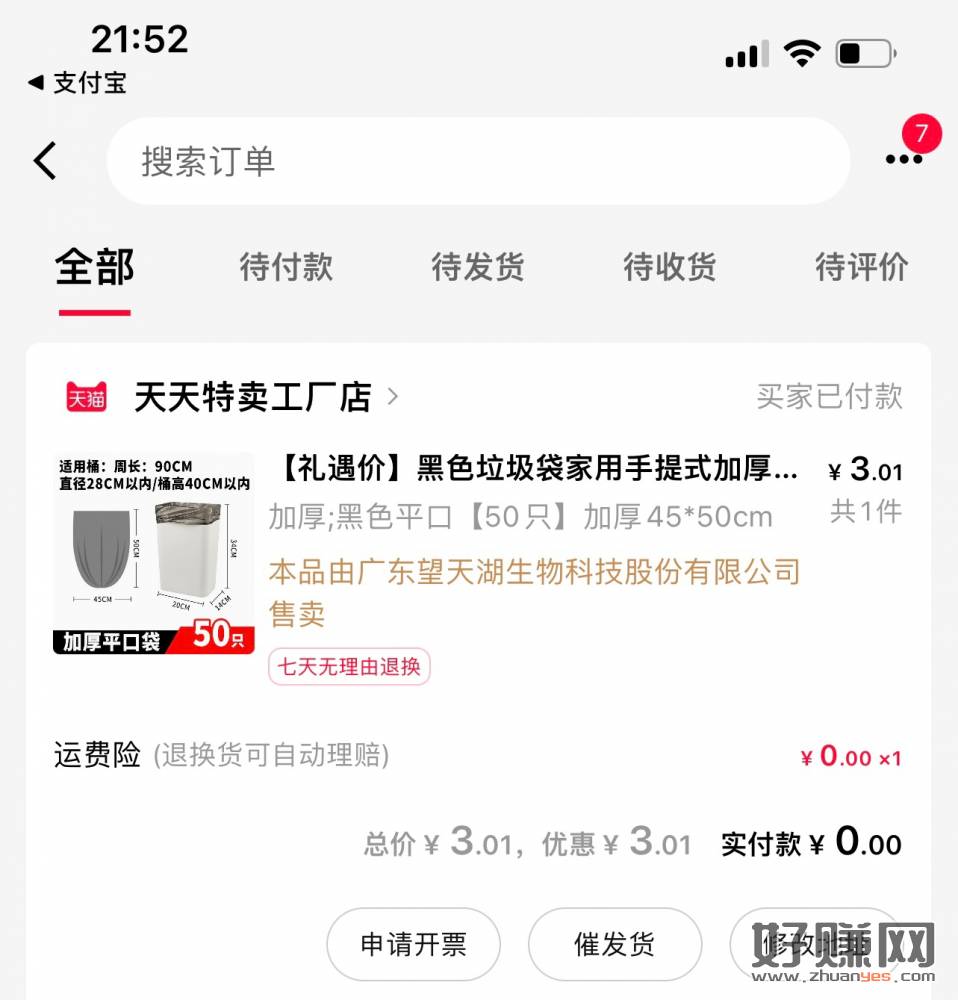Viewport: 958px width, 1000px height.
Task: Tap the 申请开票 button
Action: [x=413, y=944]
